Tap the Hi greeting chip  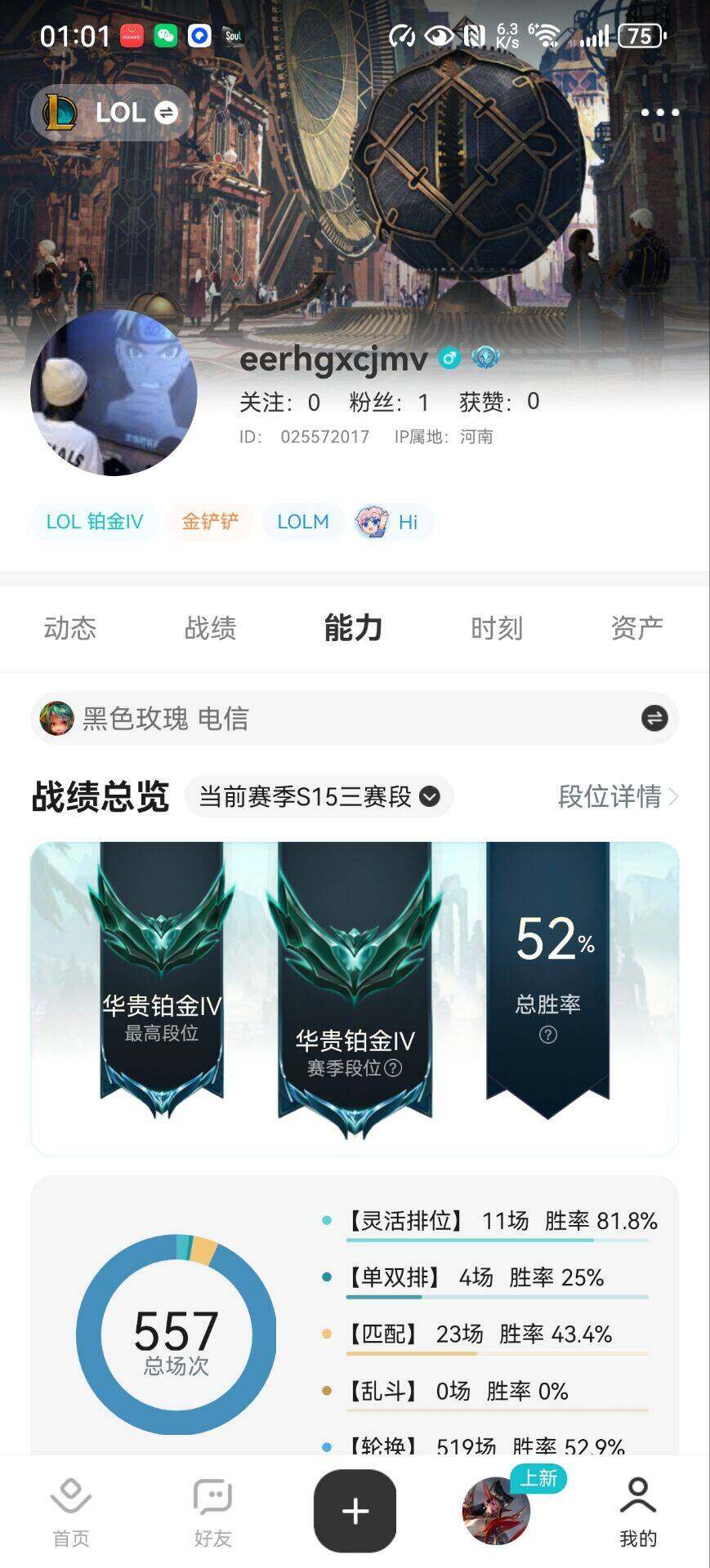coord(393,522)
